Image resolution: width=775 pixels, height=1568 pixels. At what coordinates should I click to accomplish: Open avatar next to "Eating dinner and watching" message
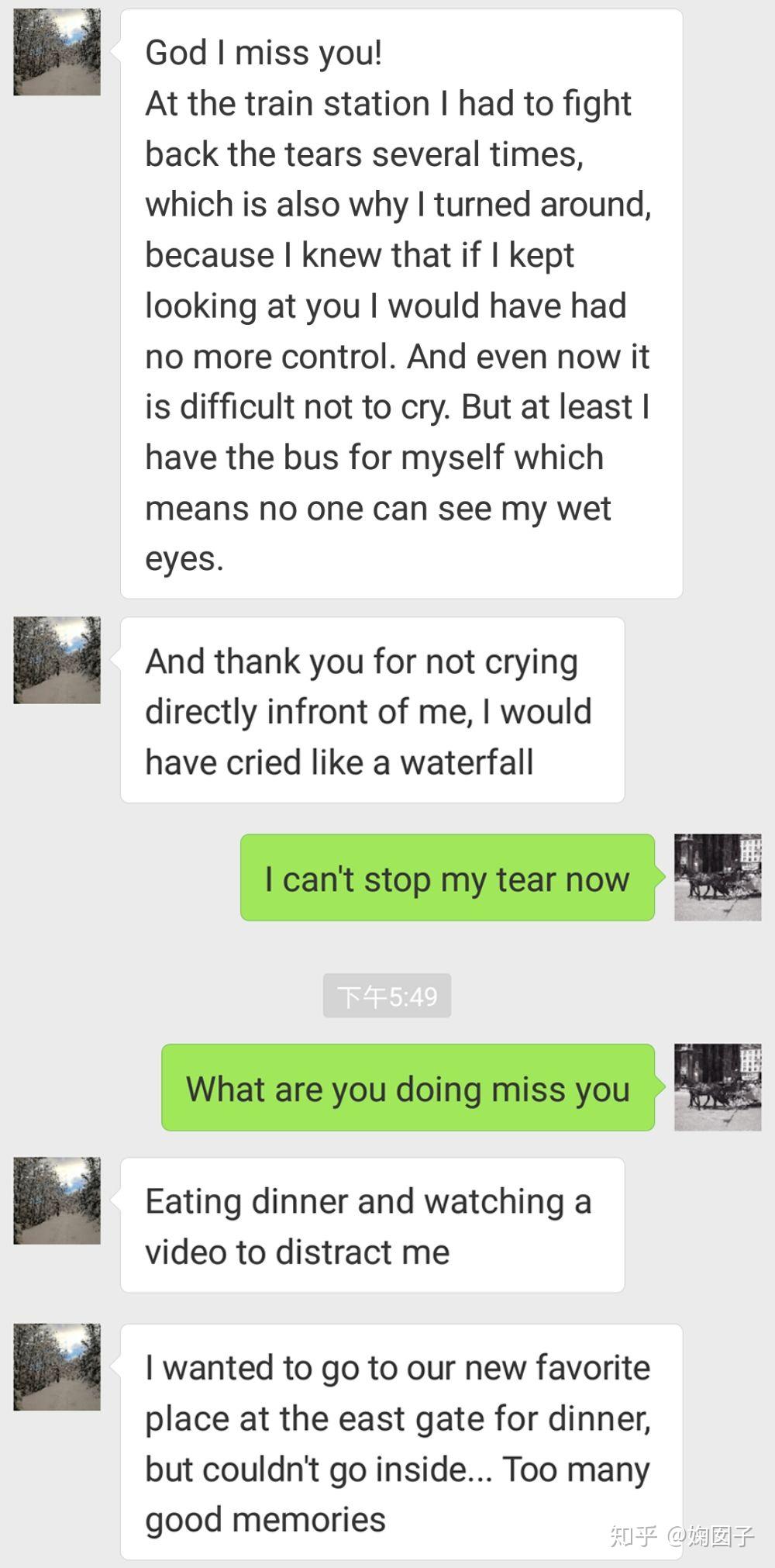tap(57, 1200)
